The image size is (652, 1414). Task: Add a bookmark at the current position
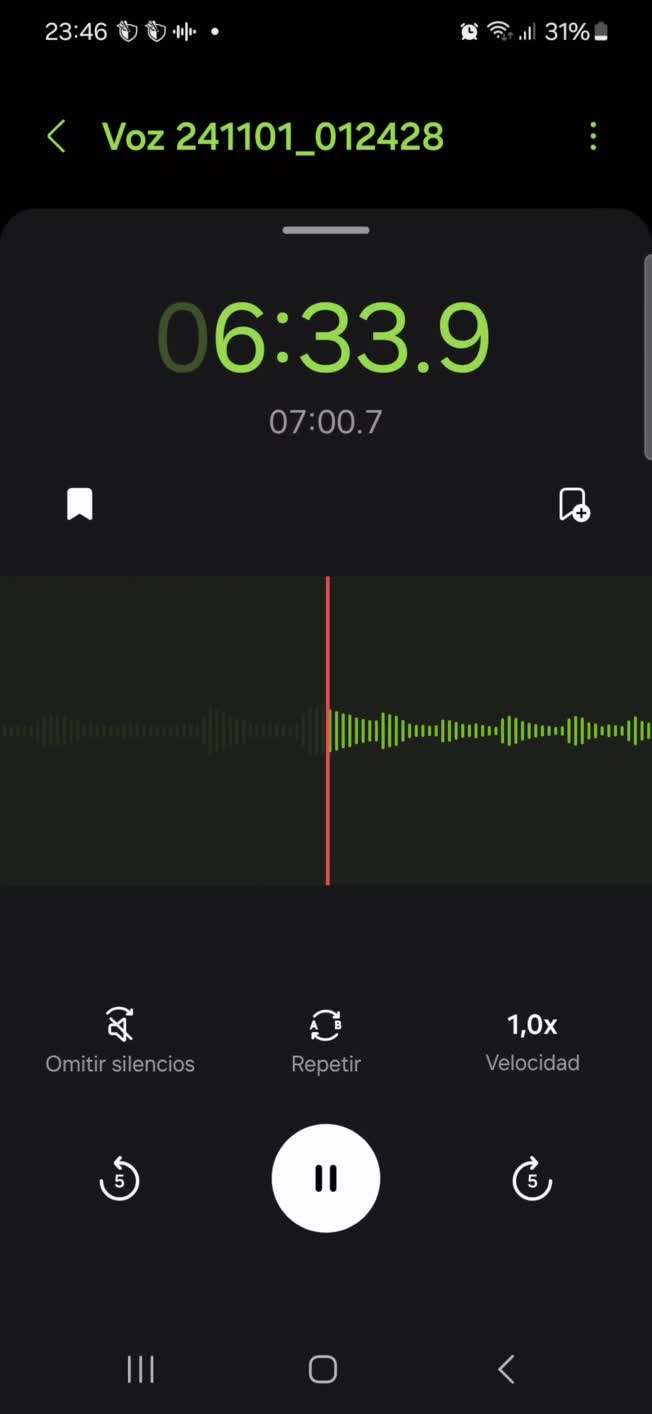[574, 505]
